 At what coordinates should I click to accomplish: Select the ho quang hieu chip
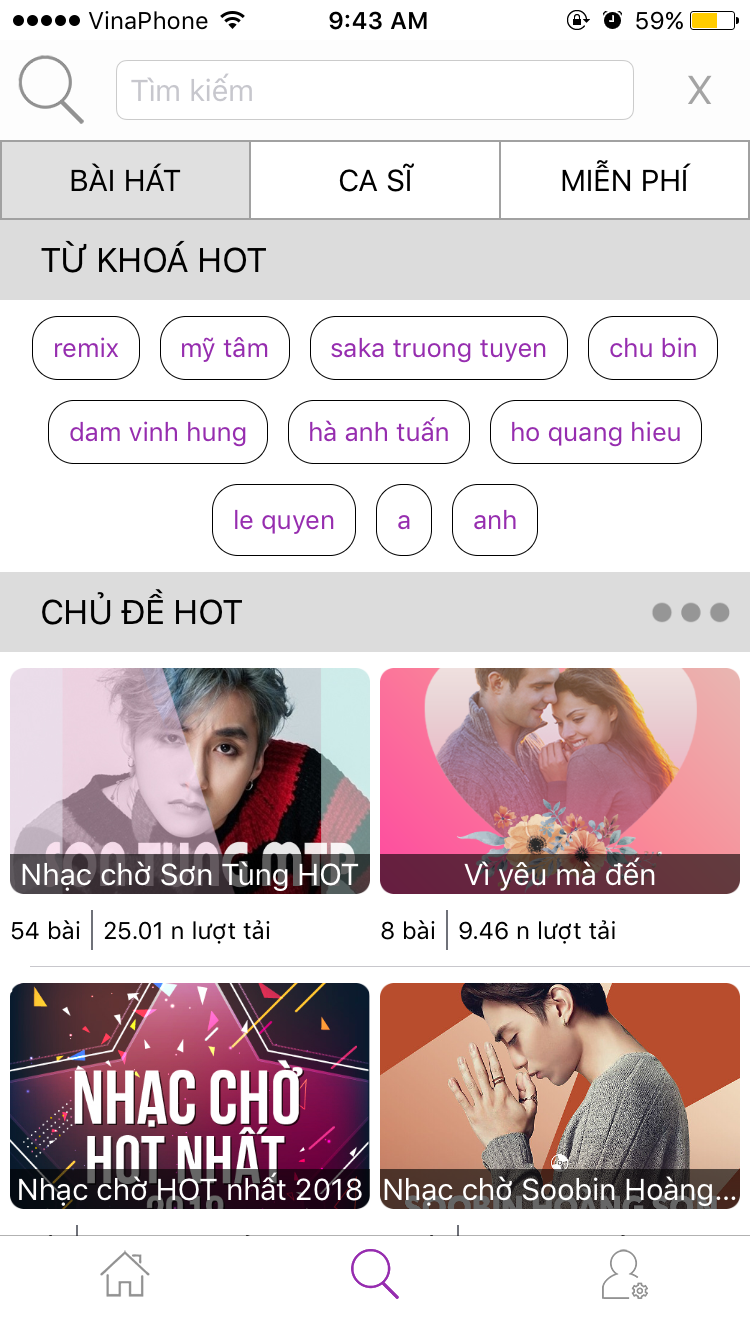[x=595, y=432]
